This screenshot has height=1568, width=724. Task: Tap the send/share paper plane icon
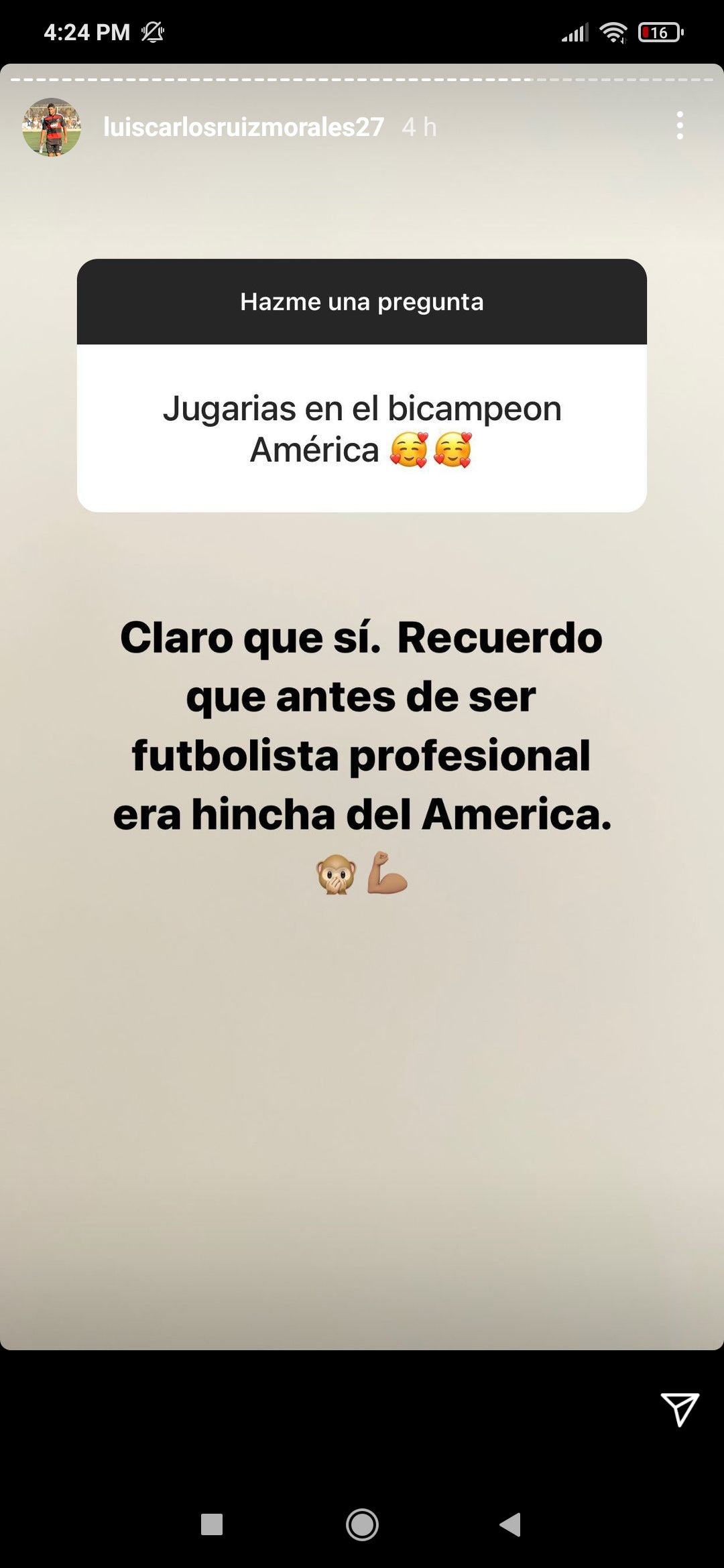click(x=682, y=1408)
